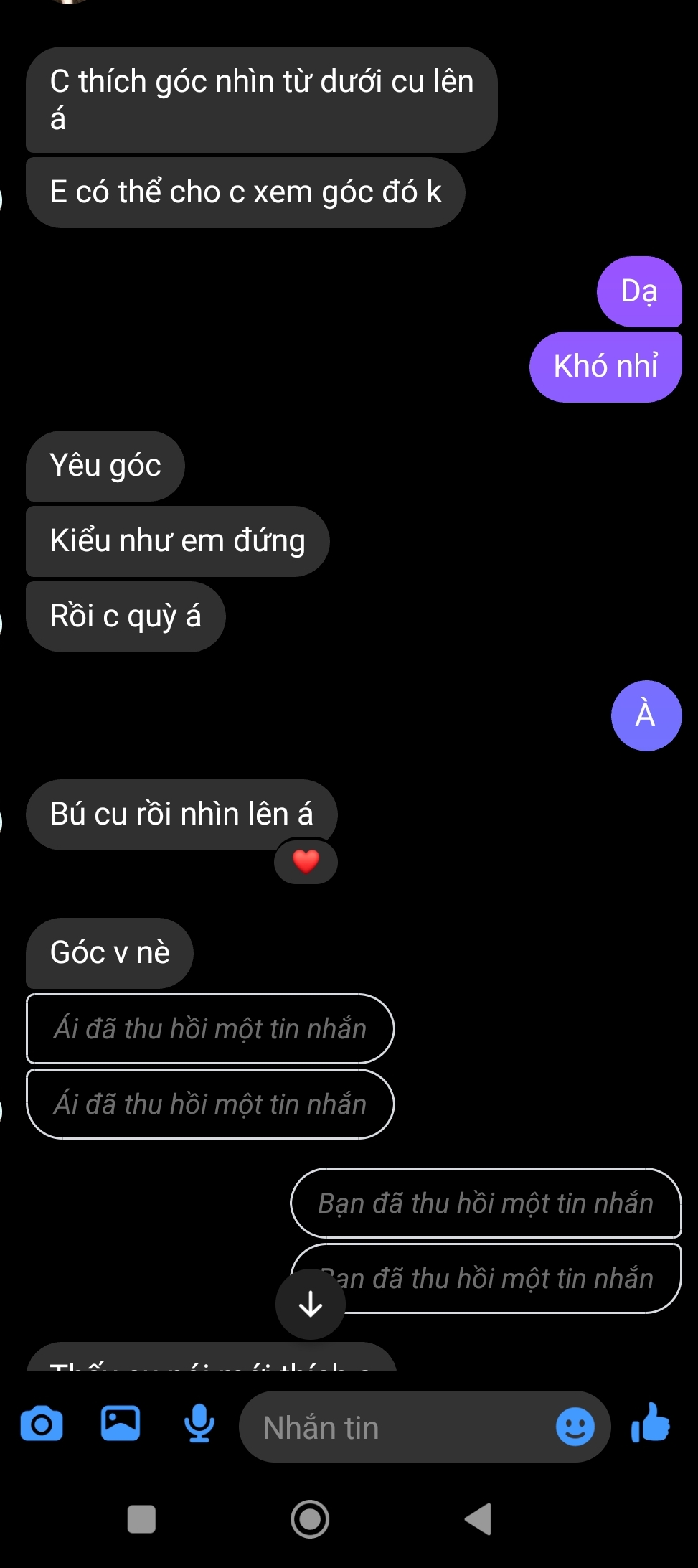View the heart reaction on the message
This screenshot has width=698, height=1568.
pos(306,861)
